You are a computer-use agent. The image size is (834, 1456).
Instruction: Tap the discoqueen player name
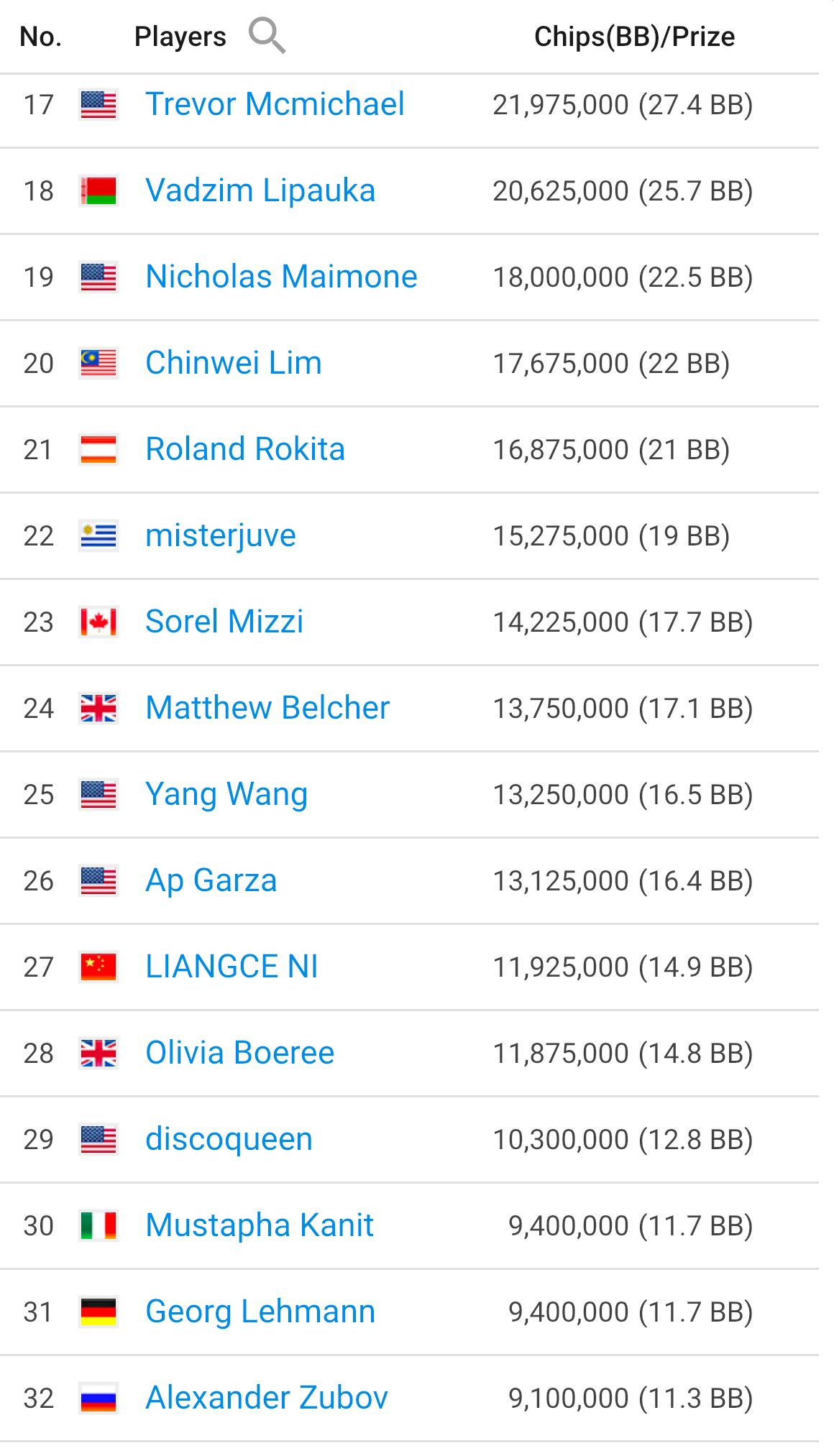coord(229,1140)
